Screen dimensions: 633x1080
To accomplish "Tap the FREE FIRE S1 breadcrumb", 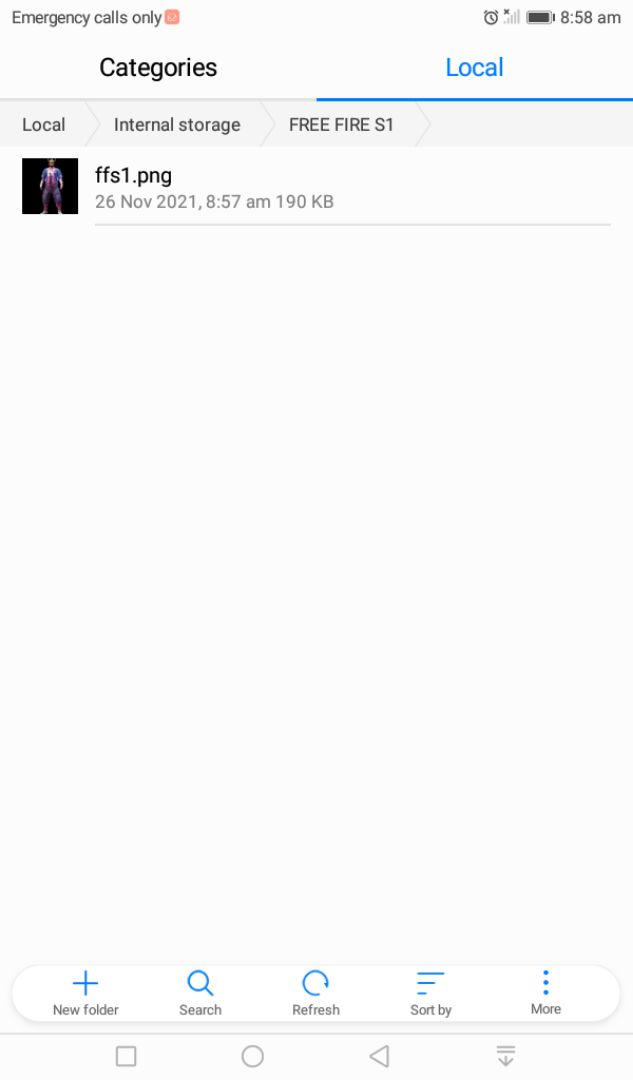I will pos(341,125).
